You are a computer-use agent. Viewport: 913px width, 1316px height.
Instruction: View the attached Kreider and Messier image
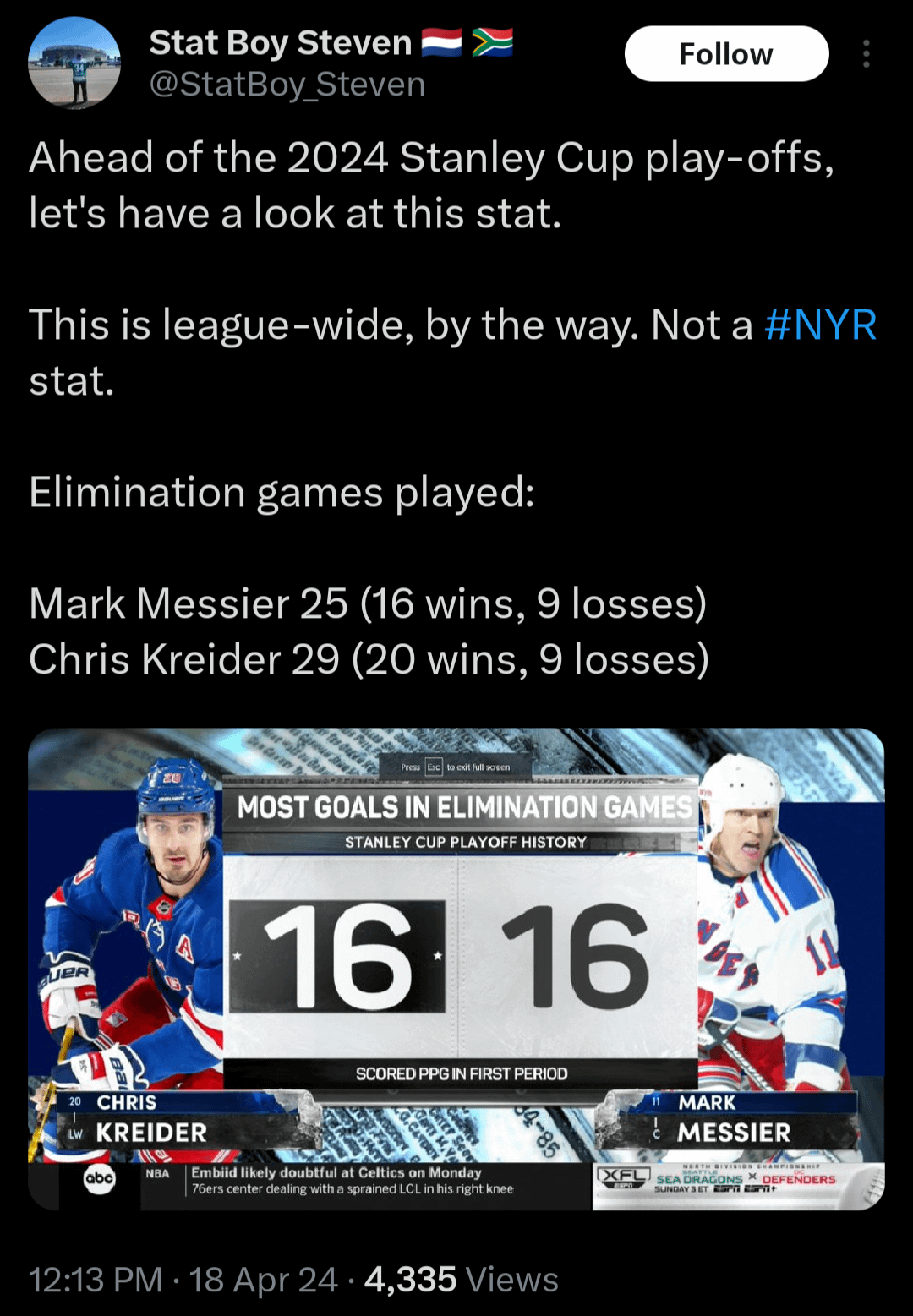(456, 969)
